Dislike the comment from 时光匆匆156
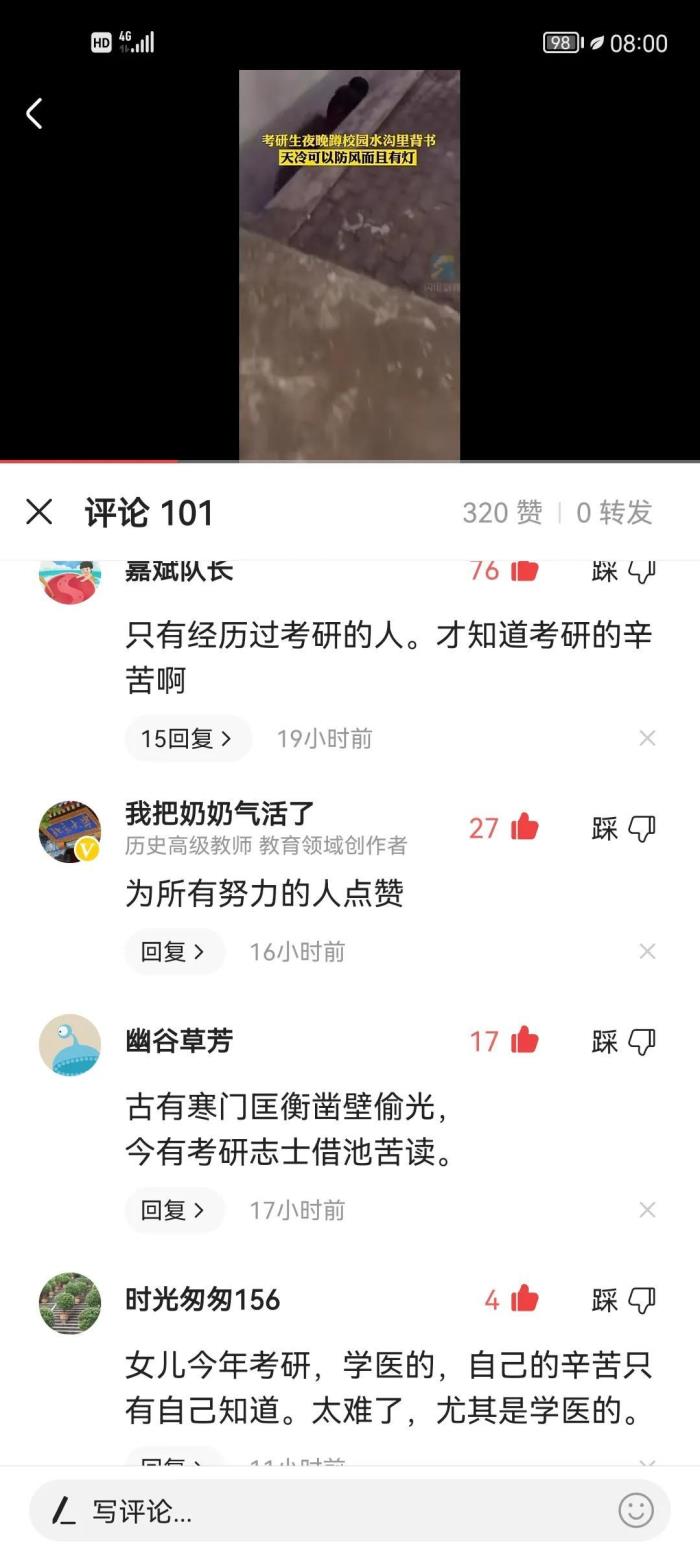The image size is (700, 1555). [640, 1299]
